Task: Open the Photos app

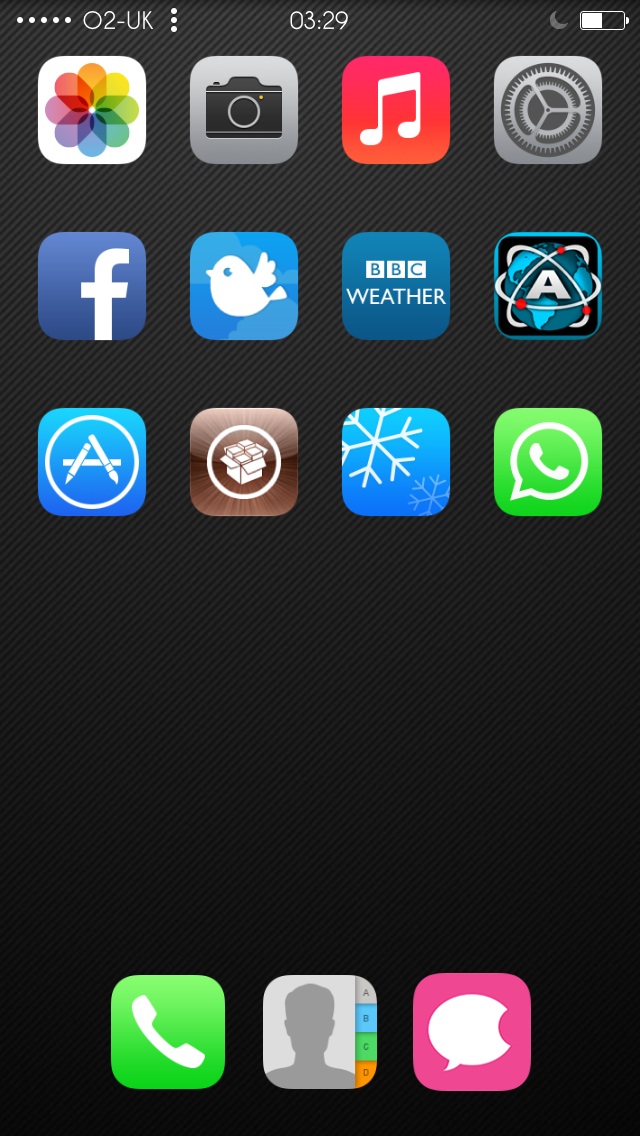Action: click(x=92, y=110)
